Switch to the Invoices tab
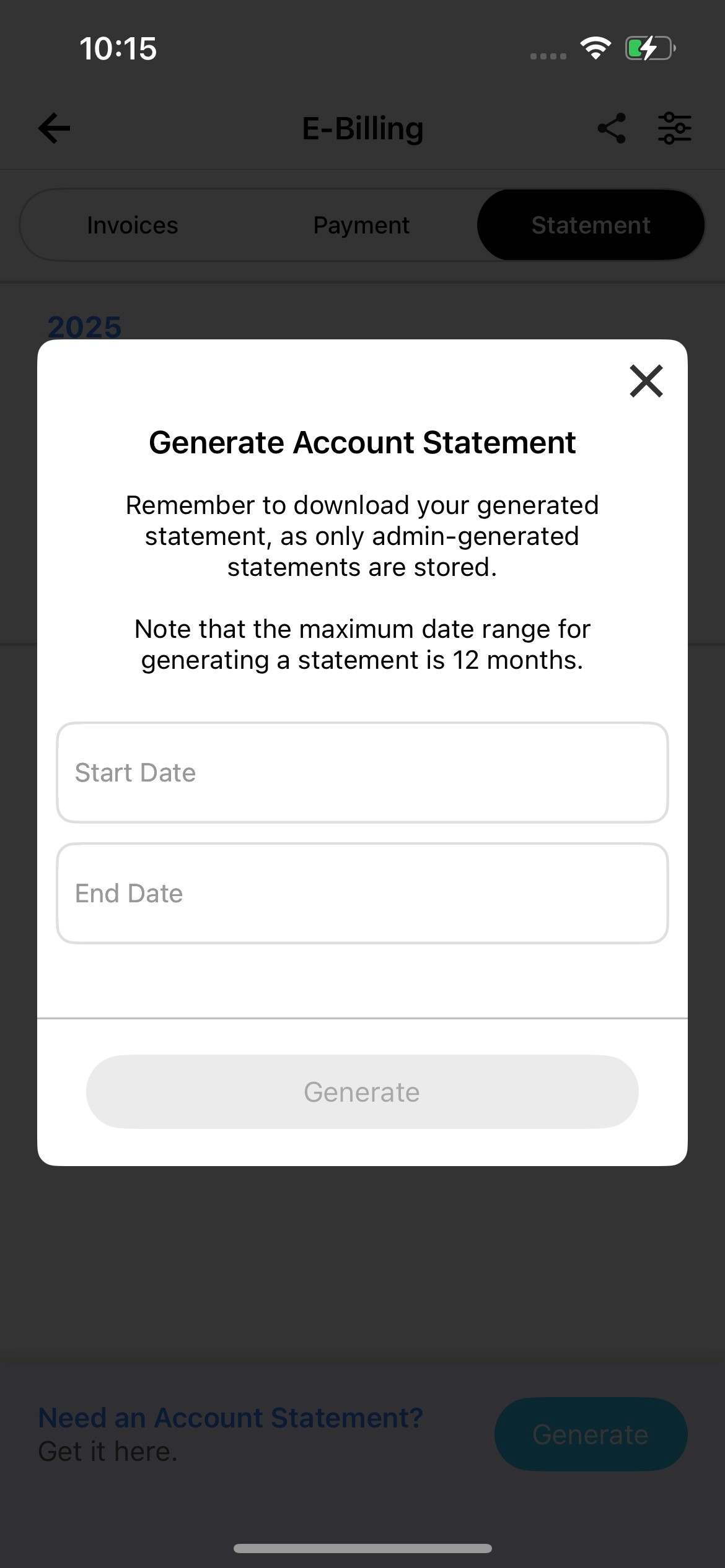The height and width of the screenshot is (1568, 725). click(133, 225)
